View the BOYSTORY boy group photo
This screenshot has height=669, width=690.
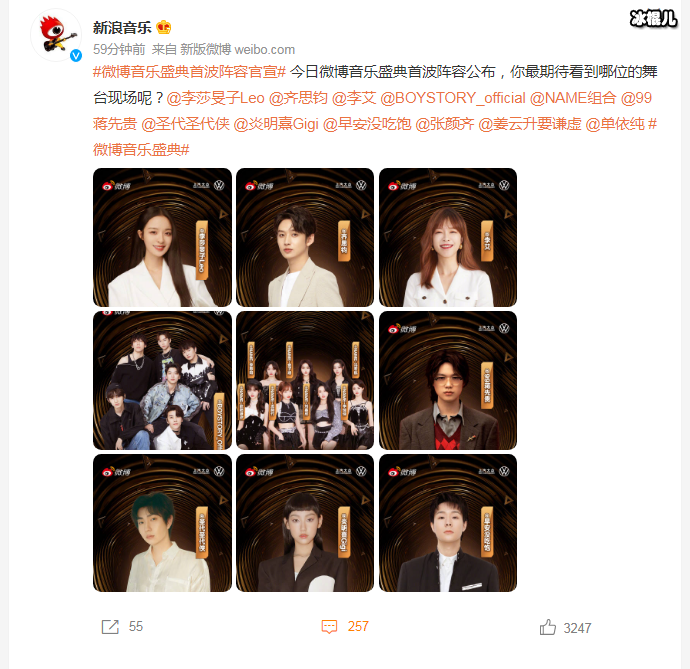click(x=162, y=380)
